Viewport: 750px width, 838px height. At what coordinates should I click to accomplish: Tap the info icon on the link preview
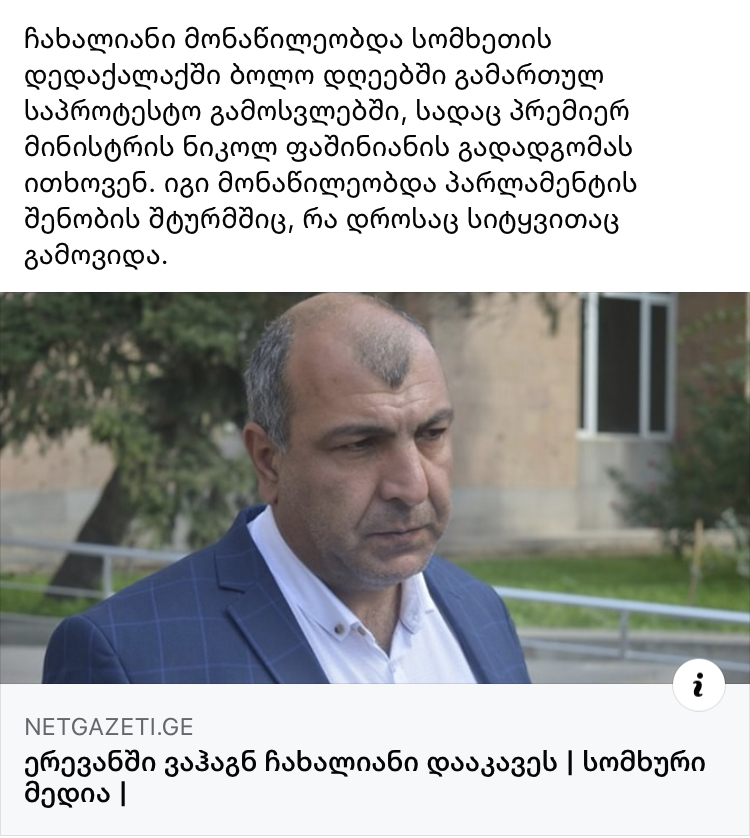(698, 685)
